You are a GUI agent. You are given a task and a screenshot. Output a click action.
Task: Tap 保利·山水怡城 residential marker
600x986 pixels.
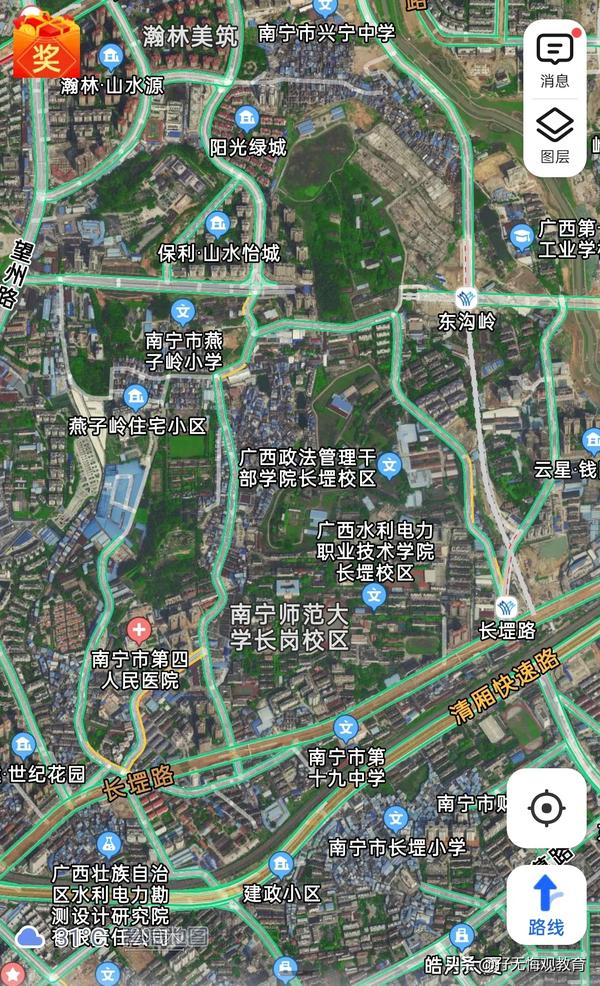click(217, 224)
